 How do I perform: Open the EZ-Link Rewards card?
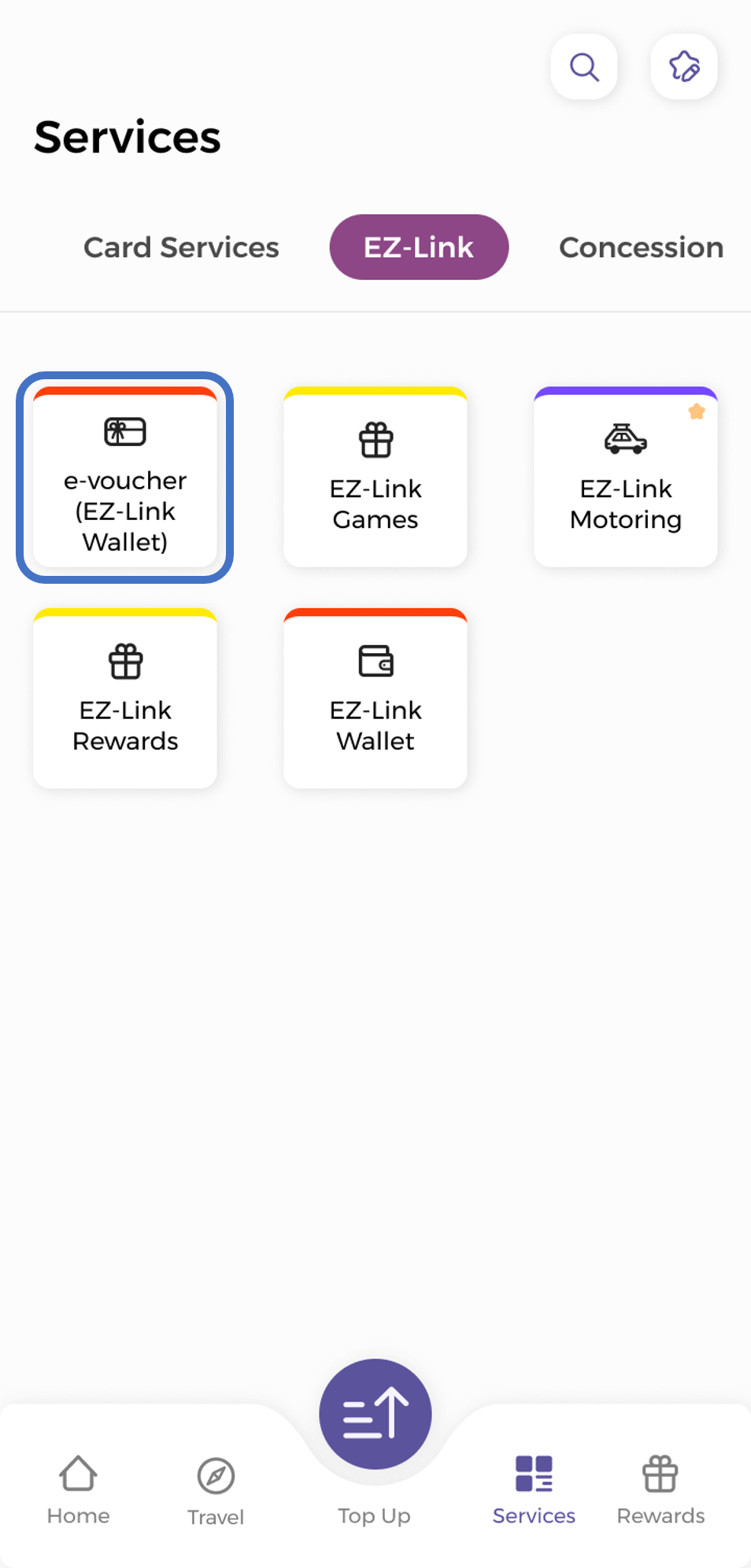125,699
